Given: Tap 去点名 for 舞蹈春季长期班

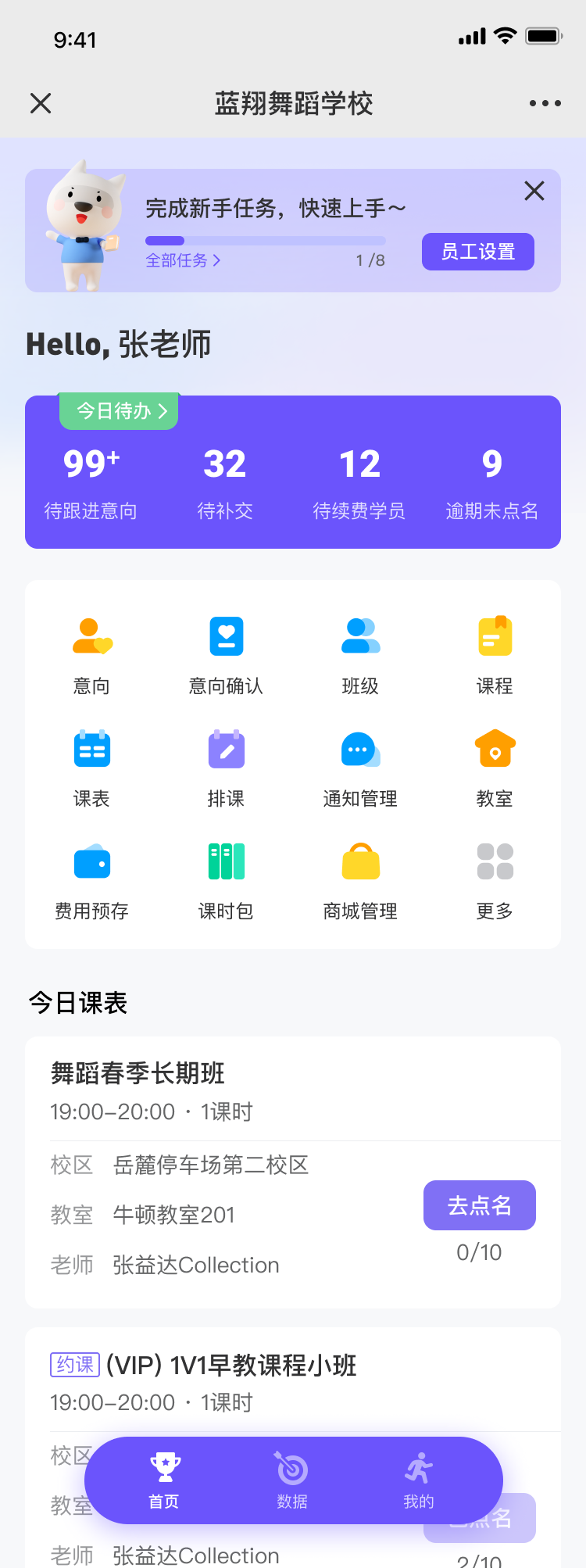Looking at the screenshot, I should click(479, 1205).
